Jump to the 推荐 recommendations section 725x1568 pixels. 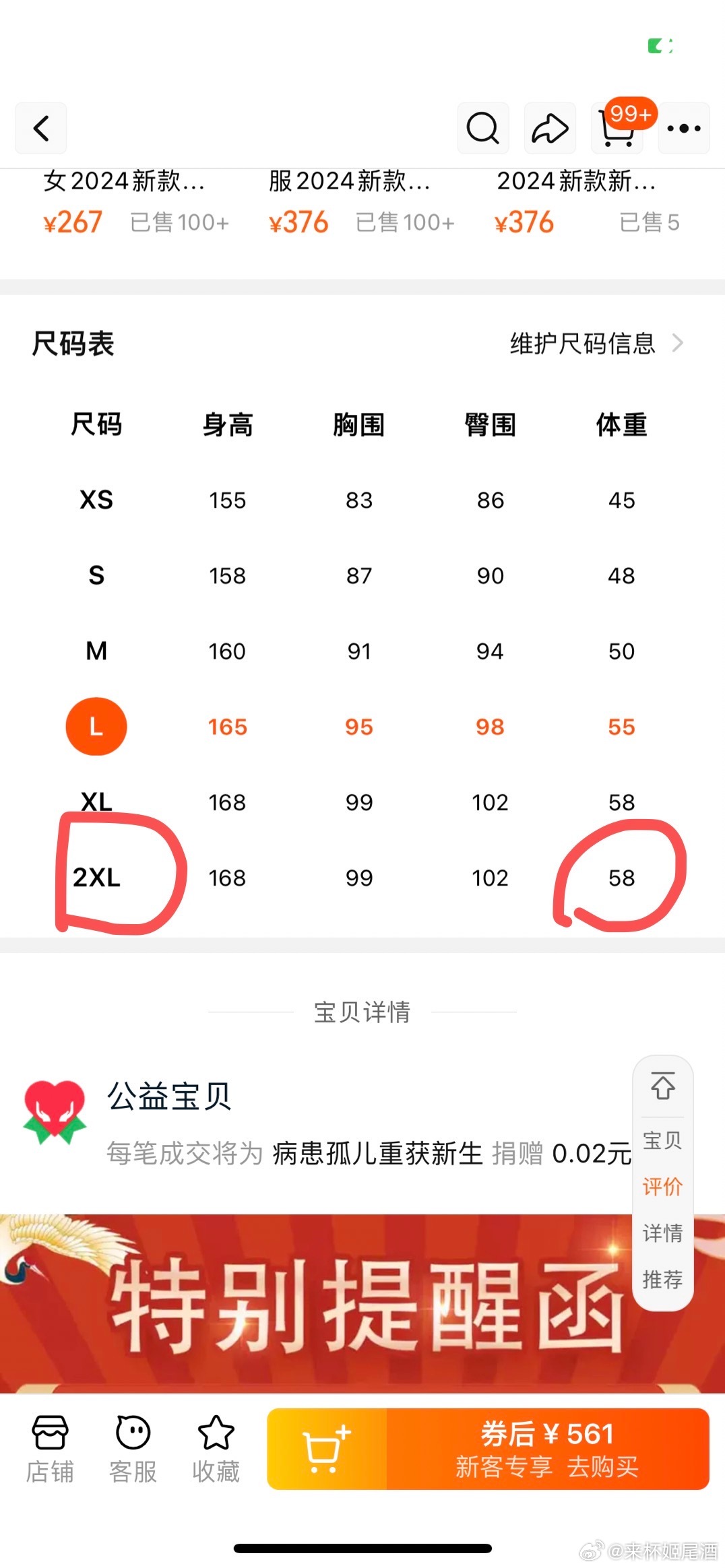(662, 1278)
